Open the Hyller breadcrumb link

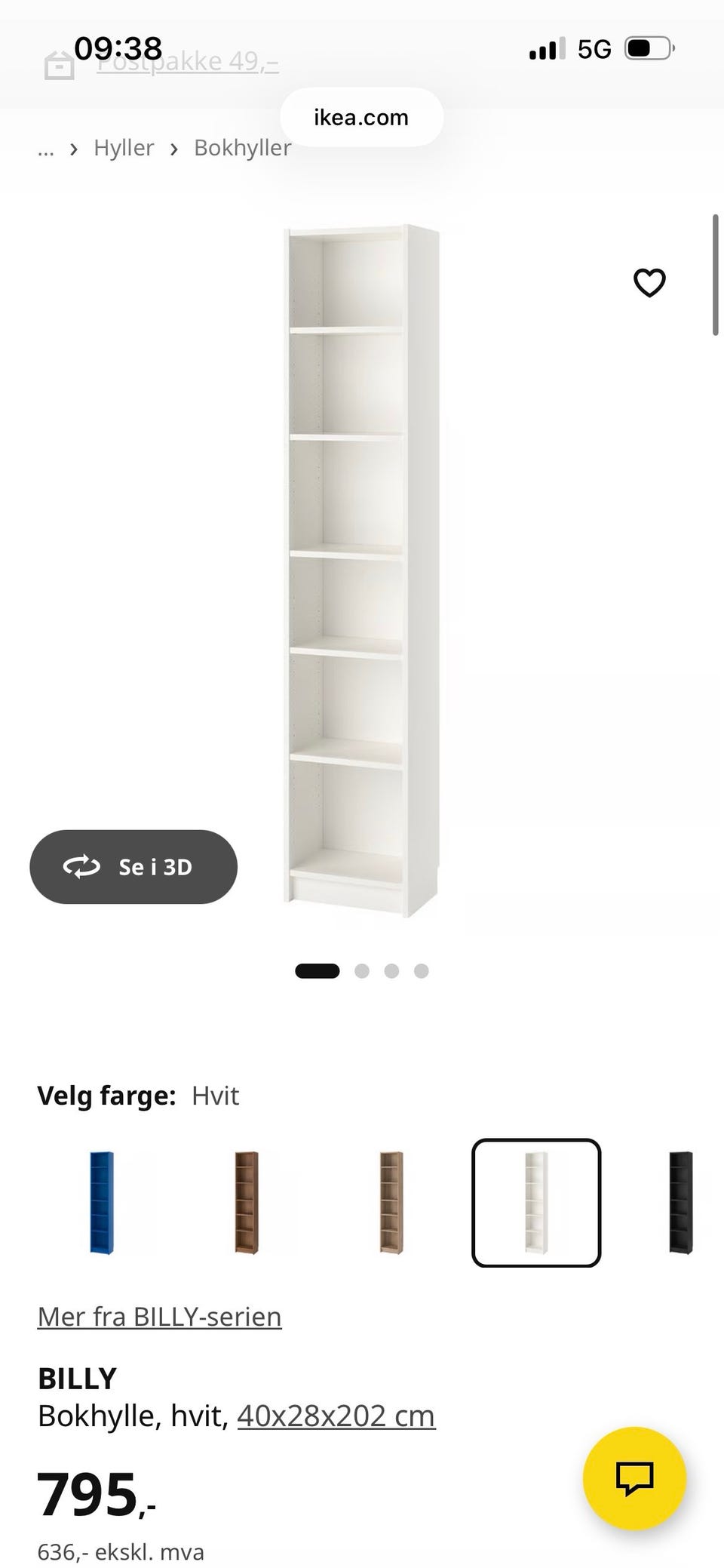point(124,148)
